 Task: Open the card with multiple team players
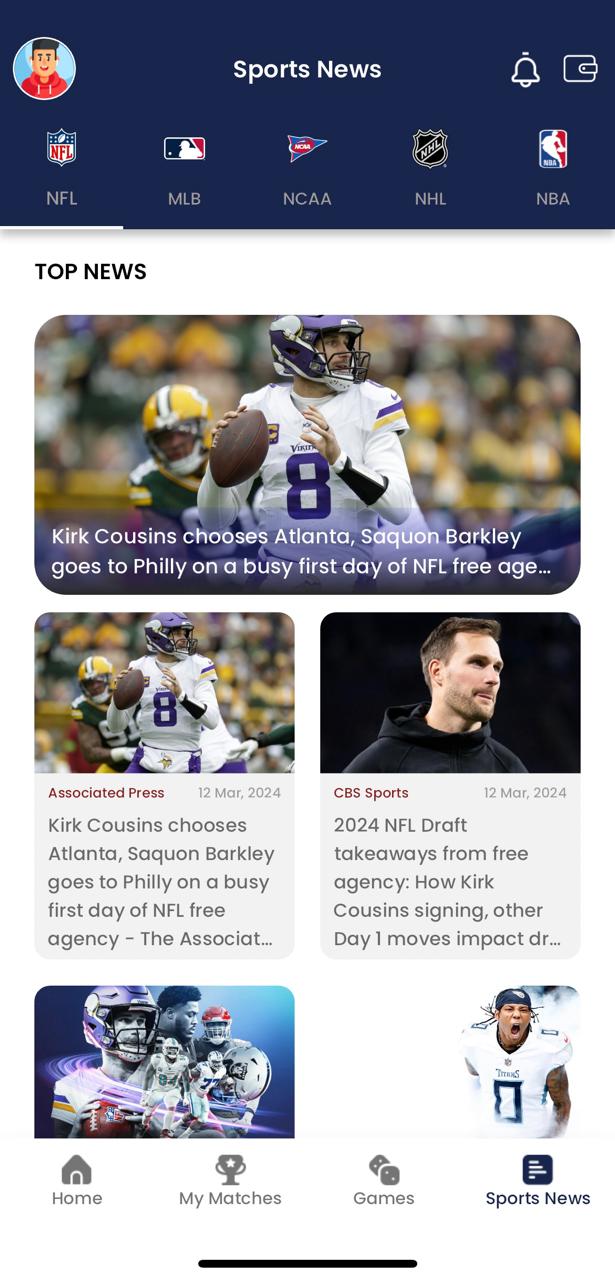164,1062
